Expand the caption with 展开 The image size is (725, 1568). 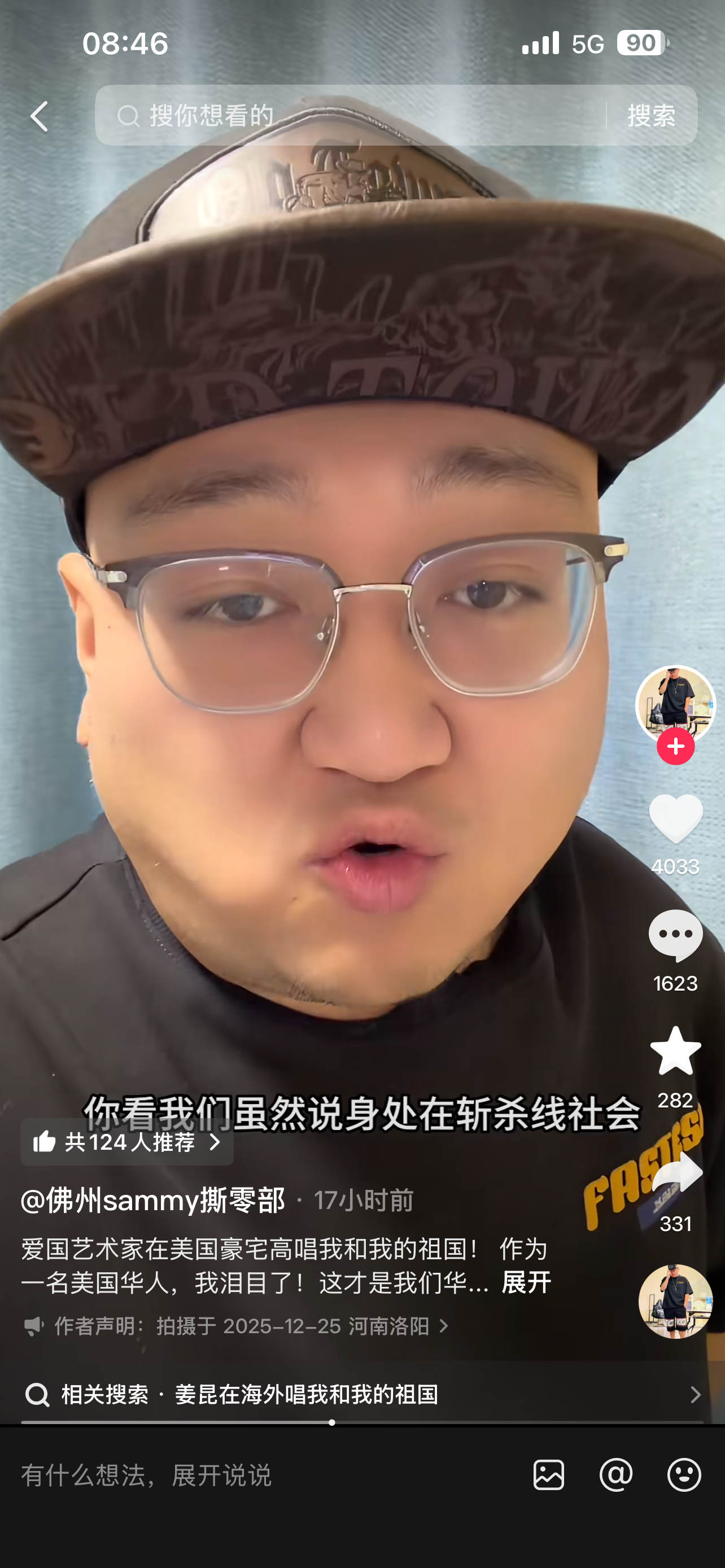pos(526,1282)
